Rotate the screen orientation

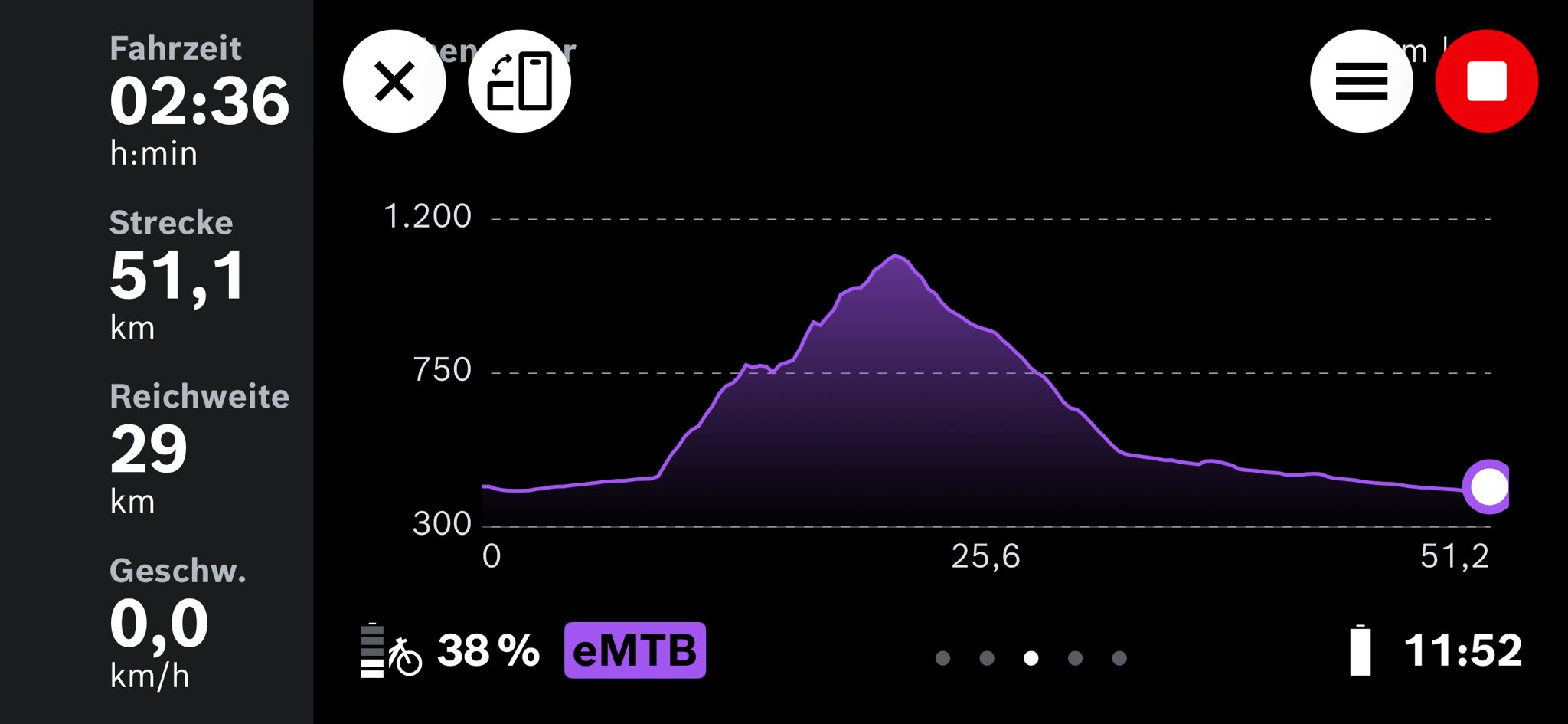point(519,81)
